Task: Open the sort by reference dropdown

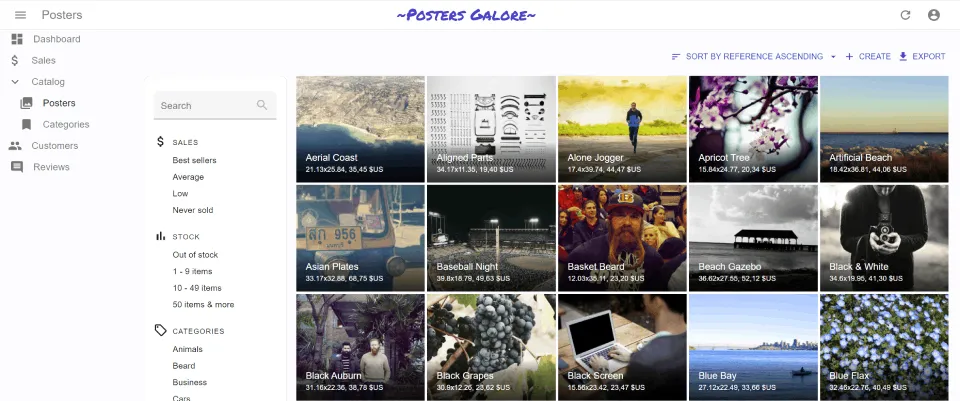Action: tap(754, 57)
